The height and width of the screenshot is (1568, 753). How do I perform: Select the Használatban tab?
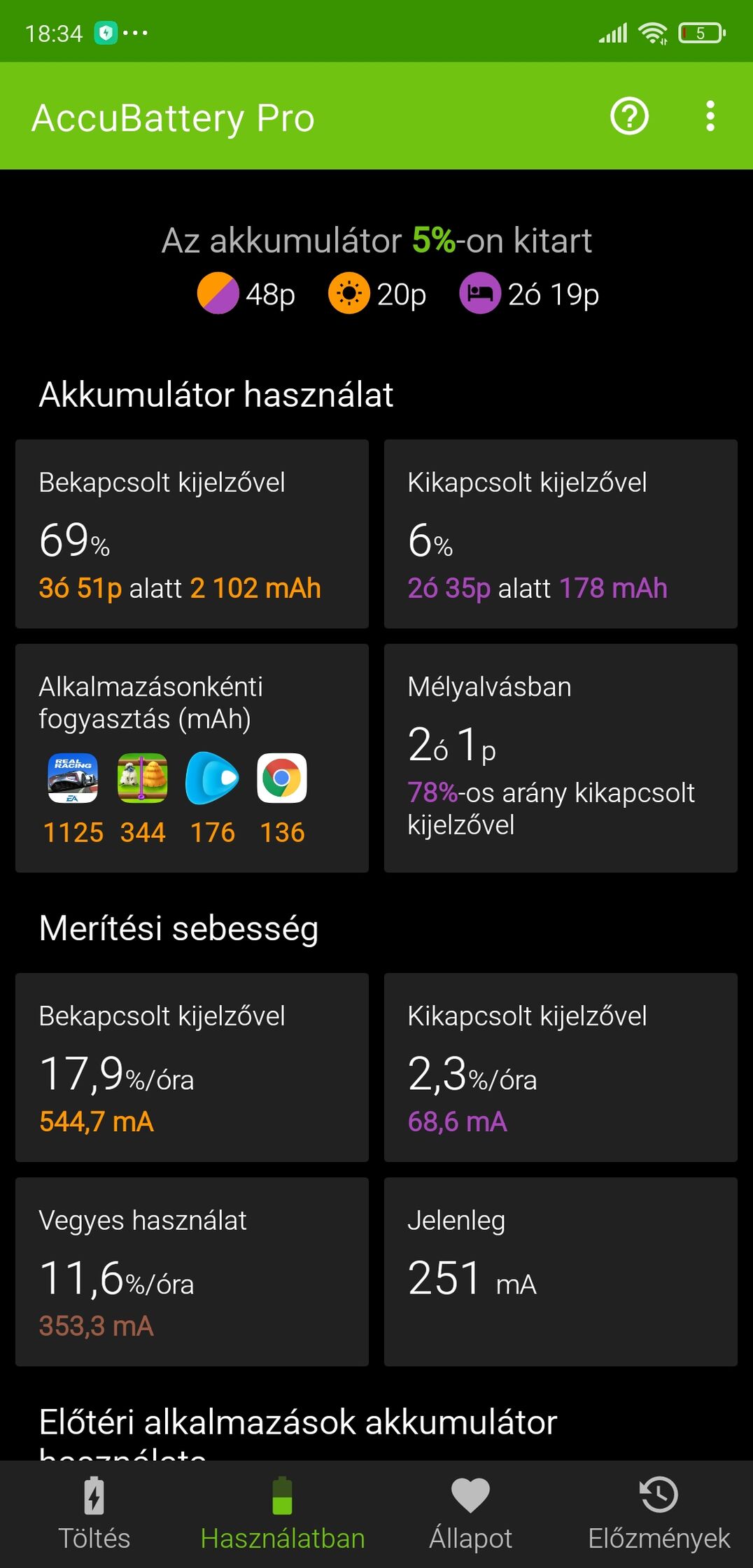tap(283, 1514)
